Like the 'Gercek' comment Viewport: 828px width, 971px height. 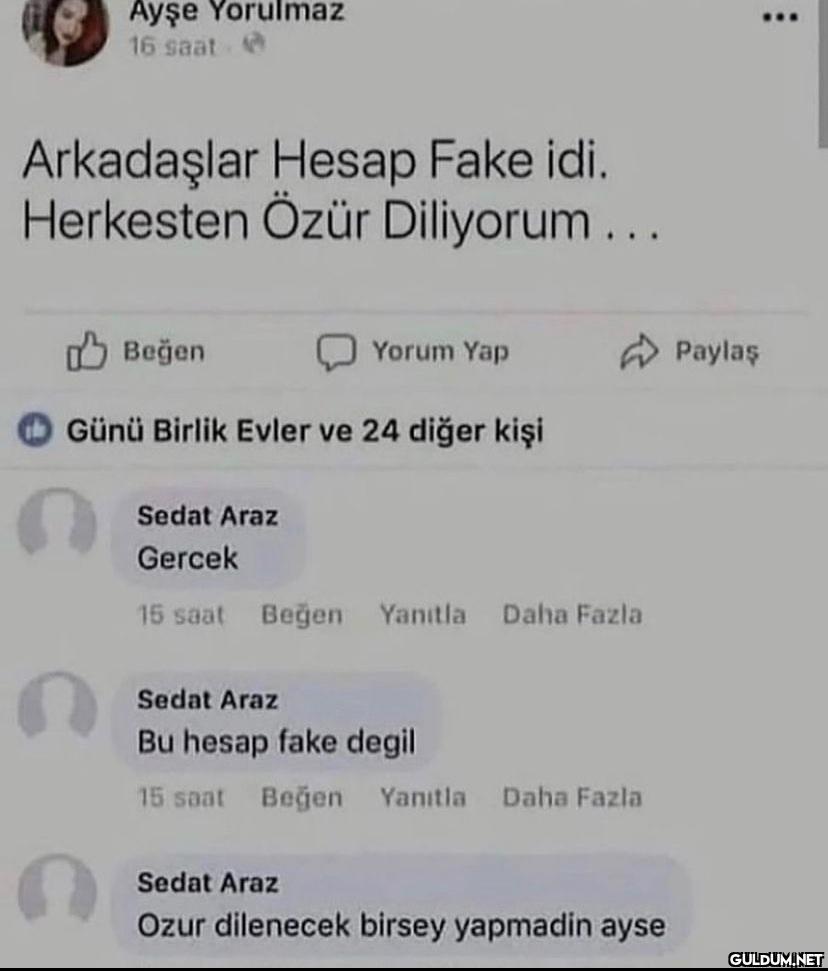[301, 614]
